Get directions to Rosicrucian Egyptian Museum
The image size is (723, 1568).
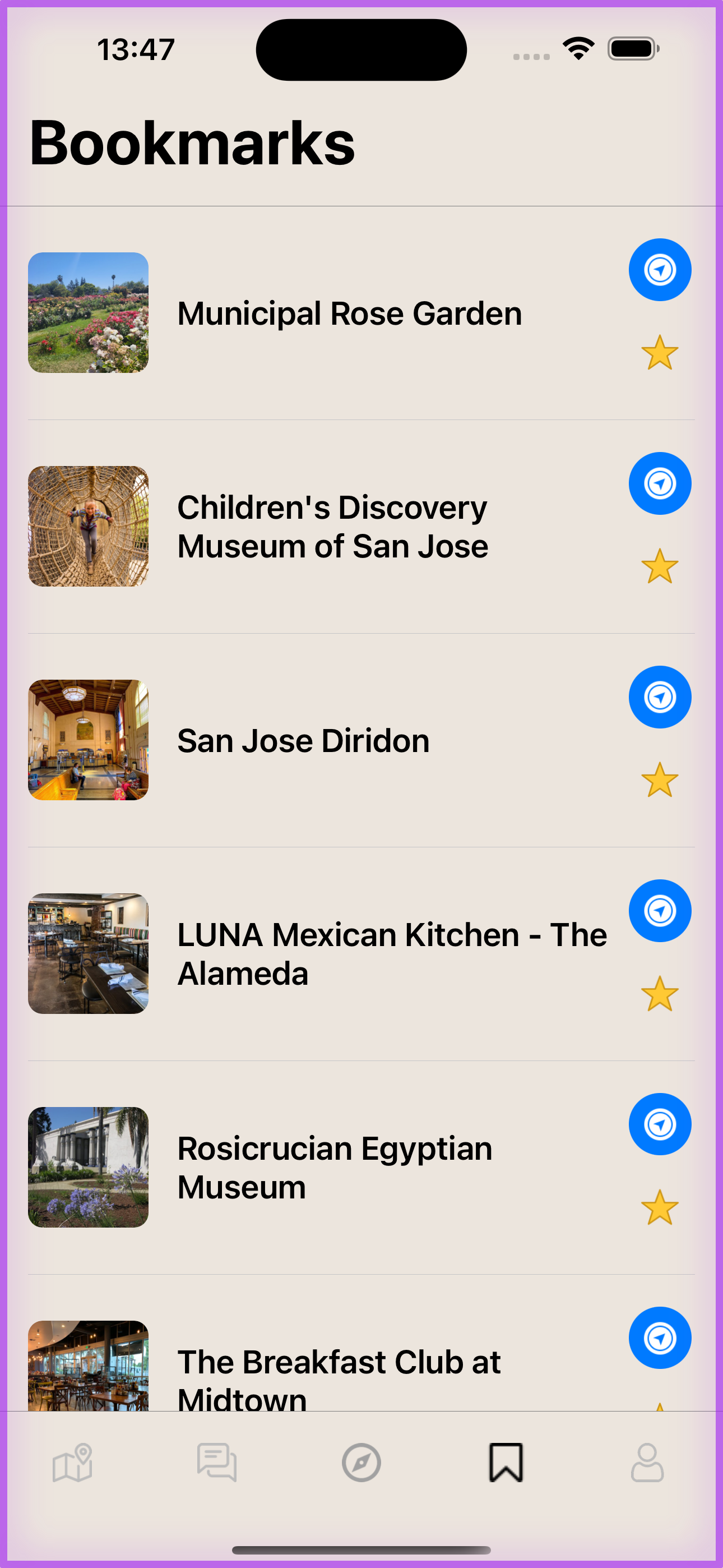coord(660,1124)
